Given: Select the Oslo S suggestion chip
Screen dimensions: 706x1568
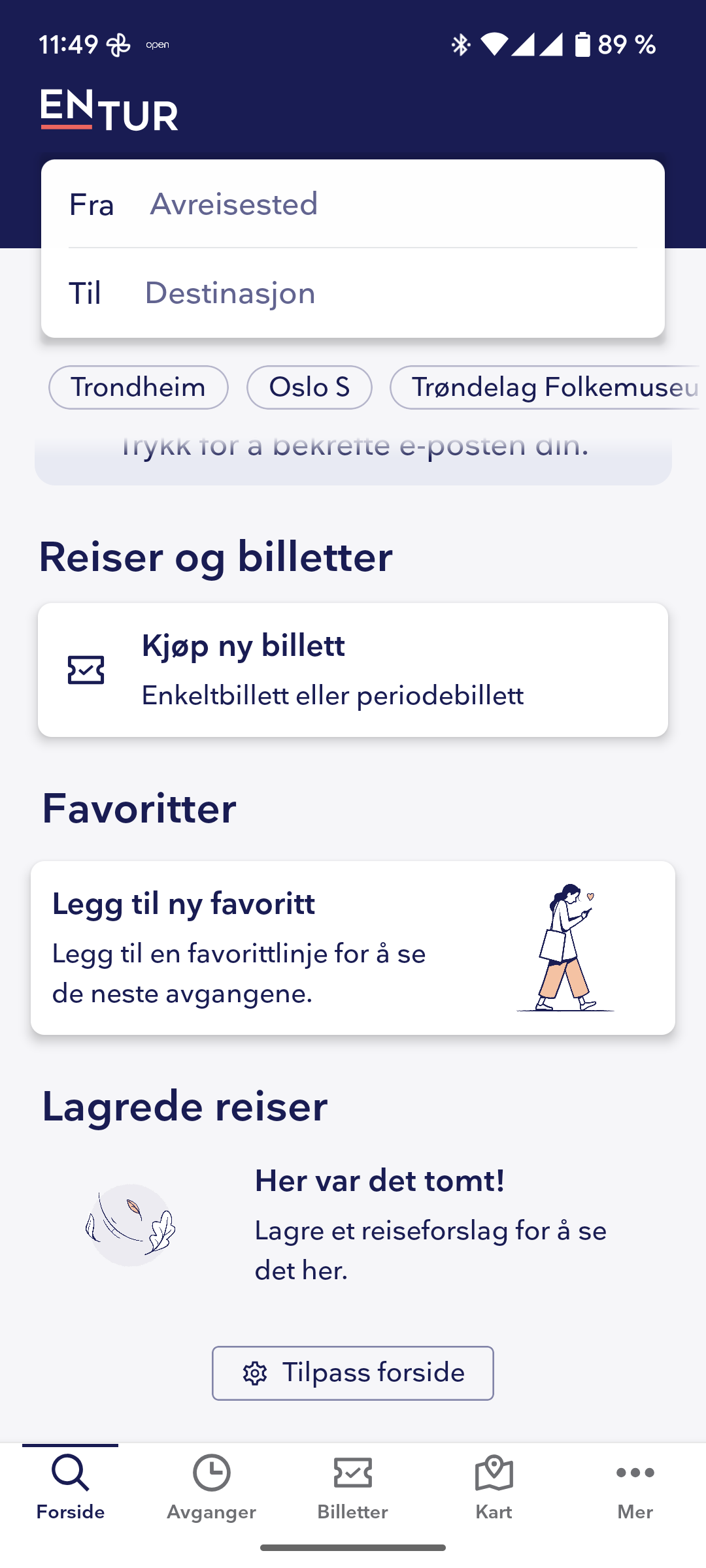Looking at the screenshot, I should coord(309,387).
